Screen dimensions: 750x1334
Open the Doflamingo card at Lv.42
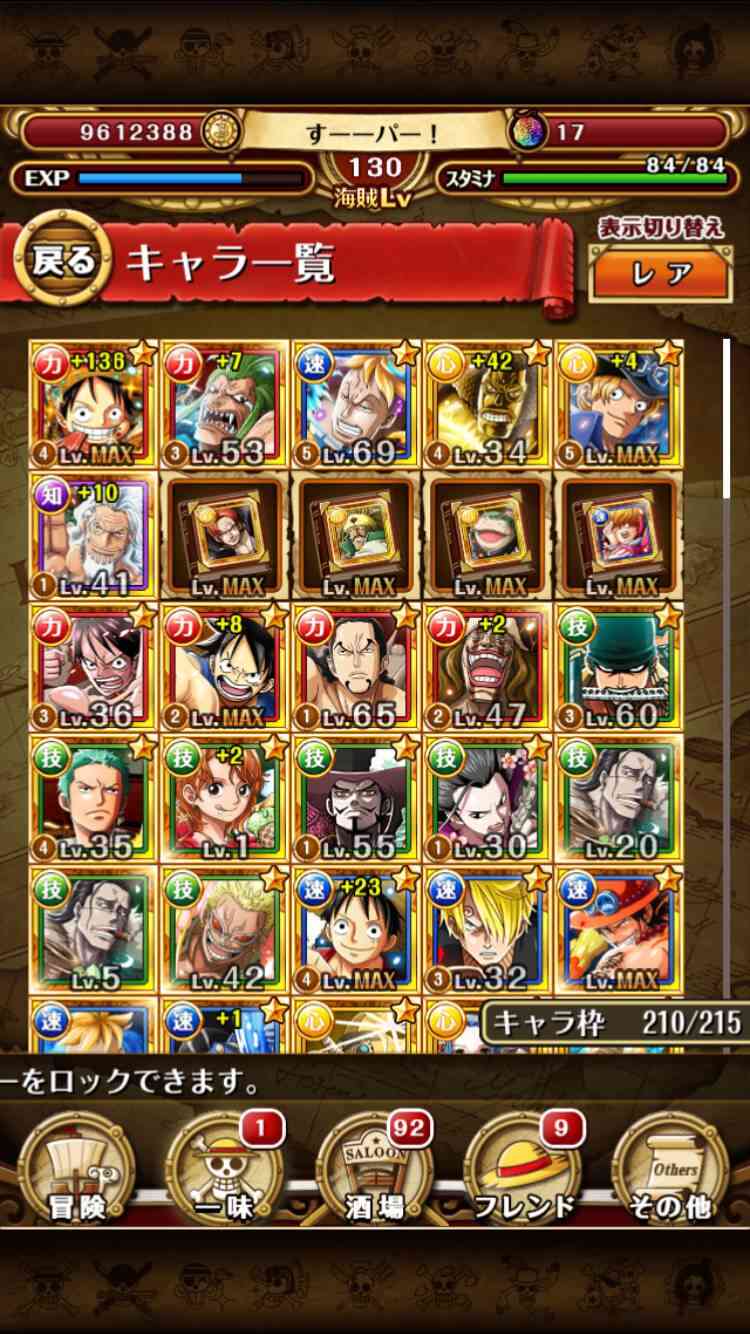(225, 930)
